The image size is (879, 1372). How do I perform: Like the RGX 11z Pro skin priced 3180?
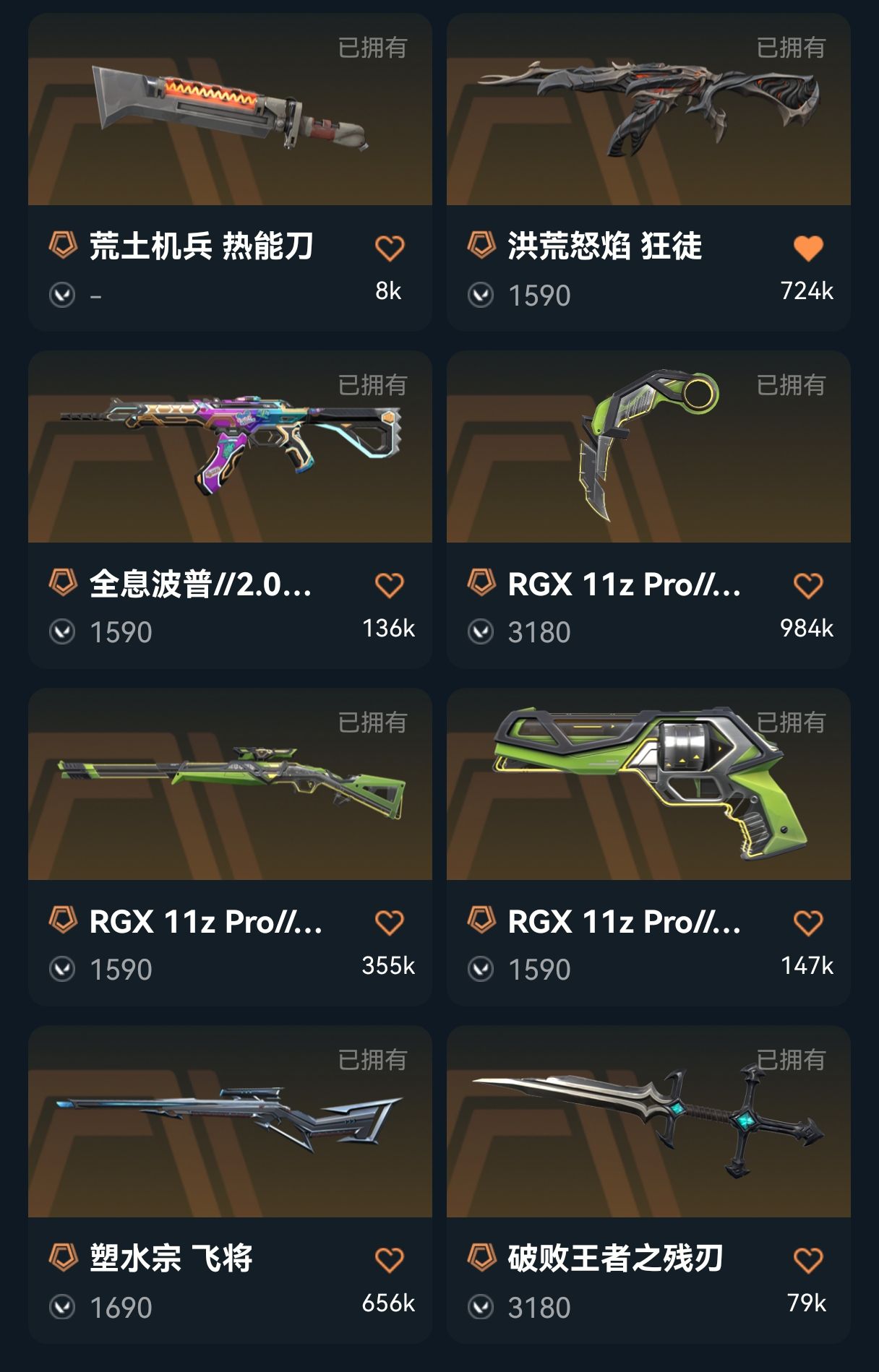click(x=807, y=585)
